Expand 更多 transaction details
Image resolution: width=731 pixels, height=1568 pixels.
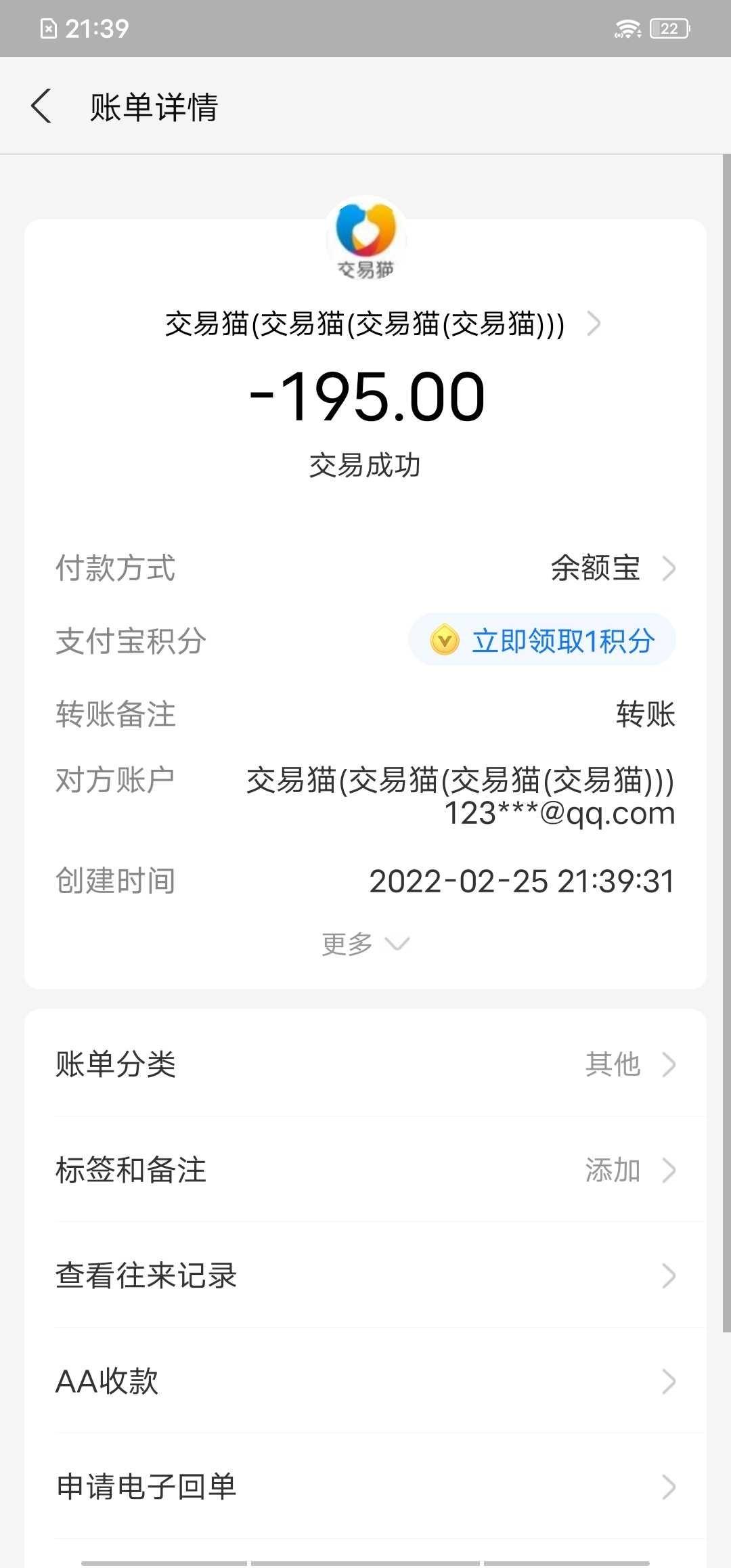pos(365,944)
